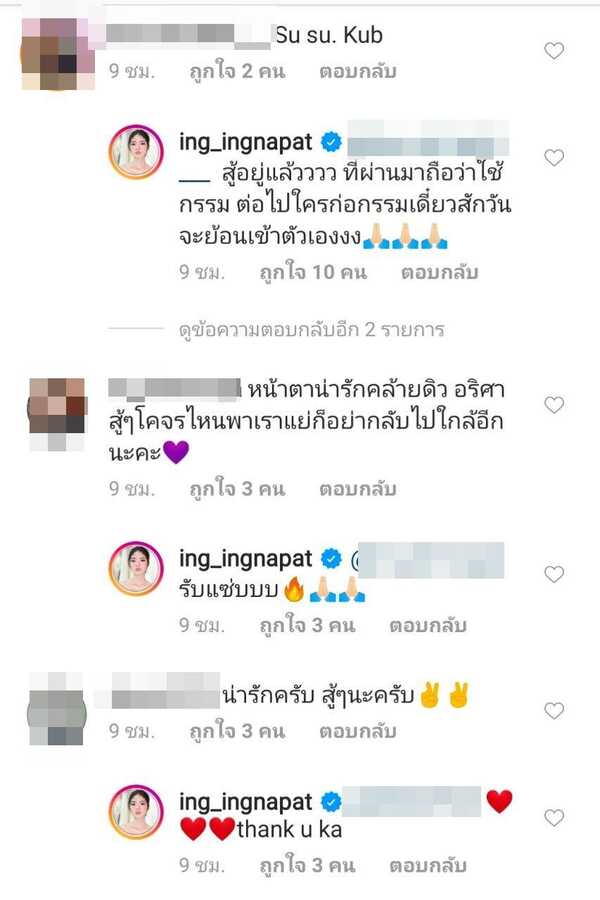View likes "ถูกใจ 10 คน" on ing_ingnapat's reply

pyautogui.click(x=311, y=272)
